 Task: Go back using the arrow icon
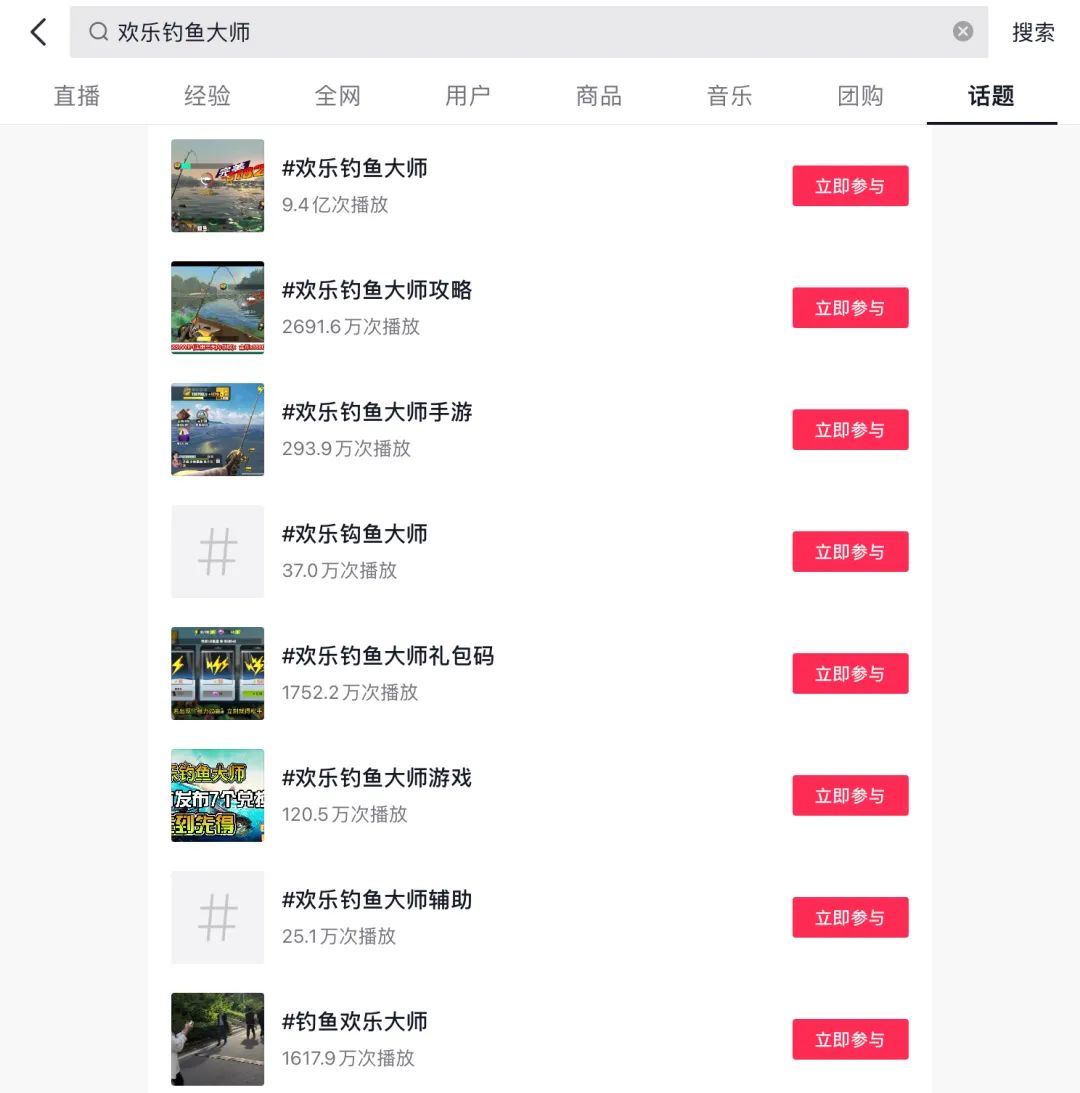[x=38, y=32]
